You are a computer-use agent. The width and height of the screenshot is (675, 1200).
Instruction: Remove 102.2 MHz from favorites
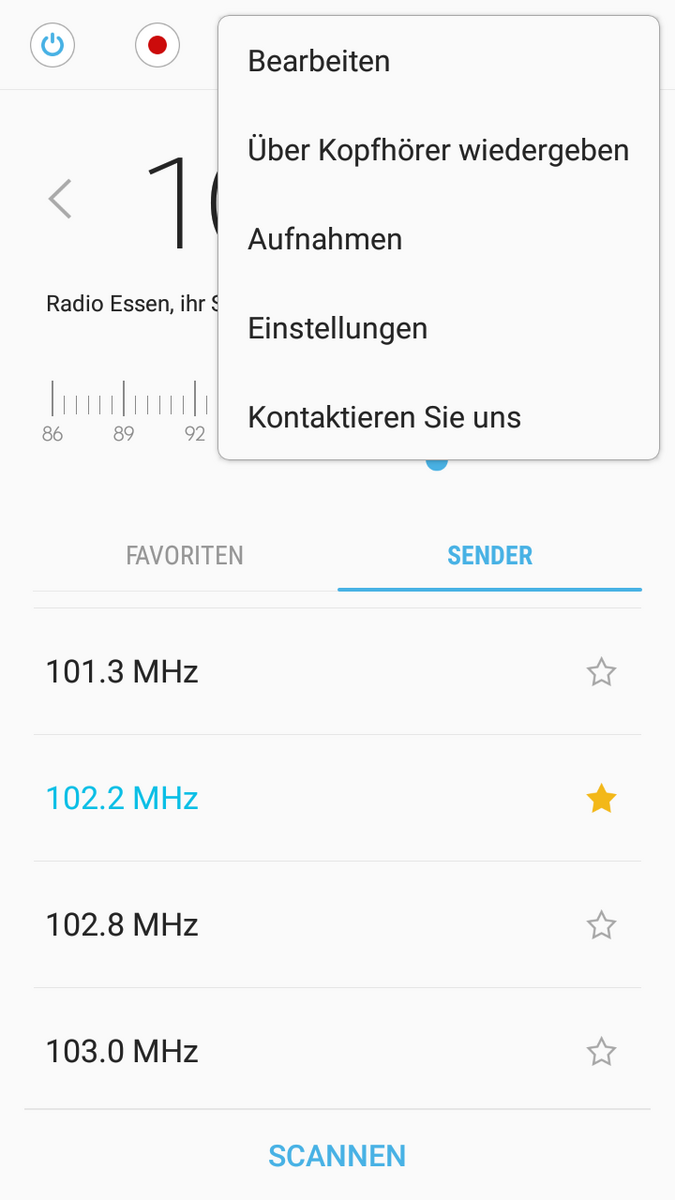pyautogui.click(x=601, y=798)
